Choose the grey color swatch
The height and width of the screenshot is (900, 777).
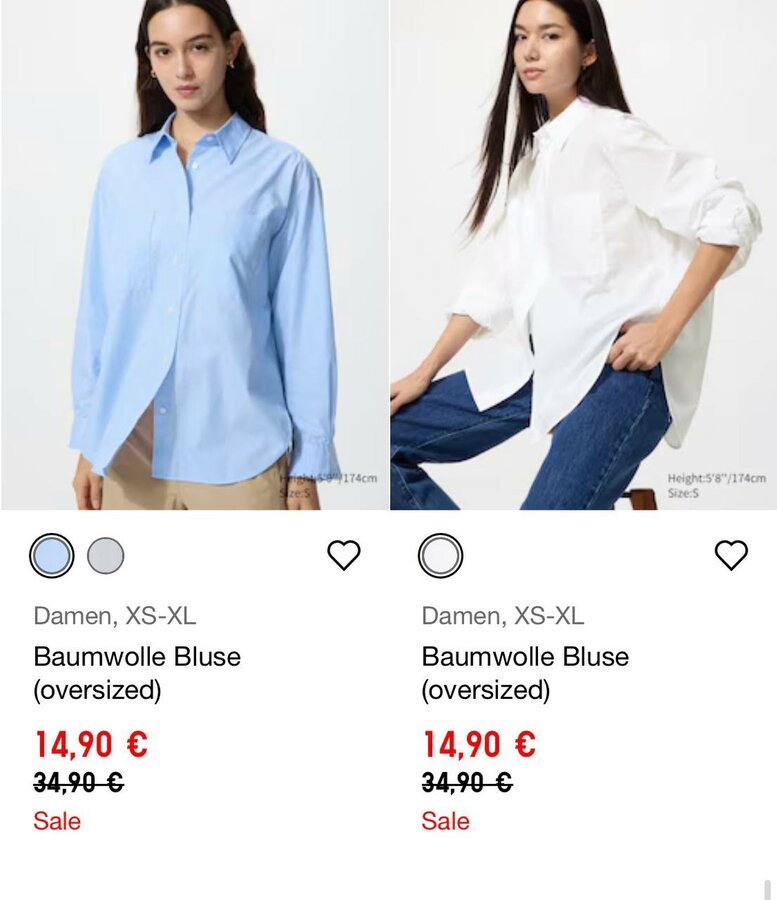tap(105, 556)
